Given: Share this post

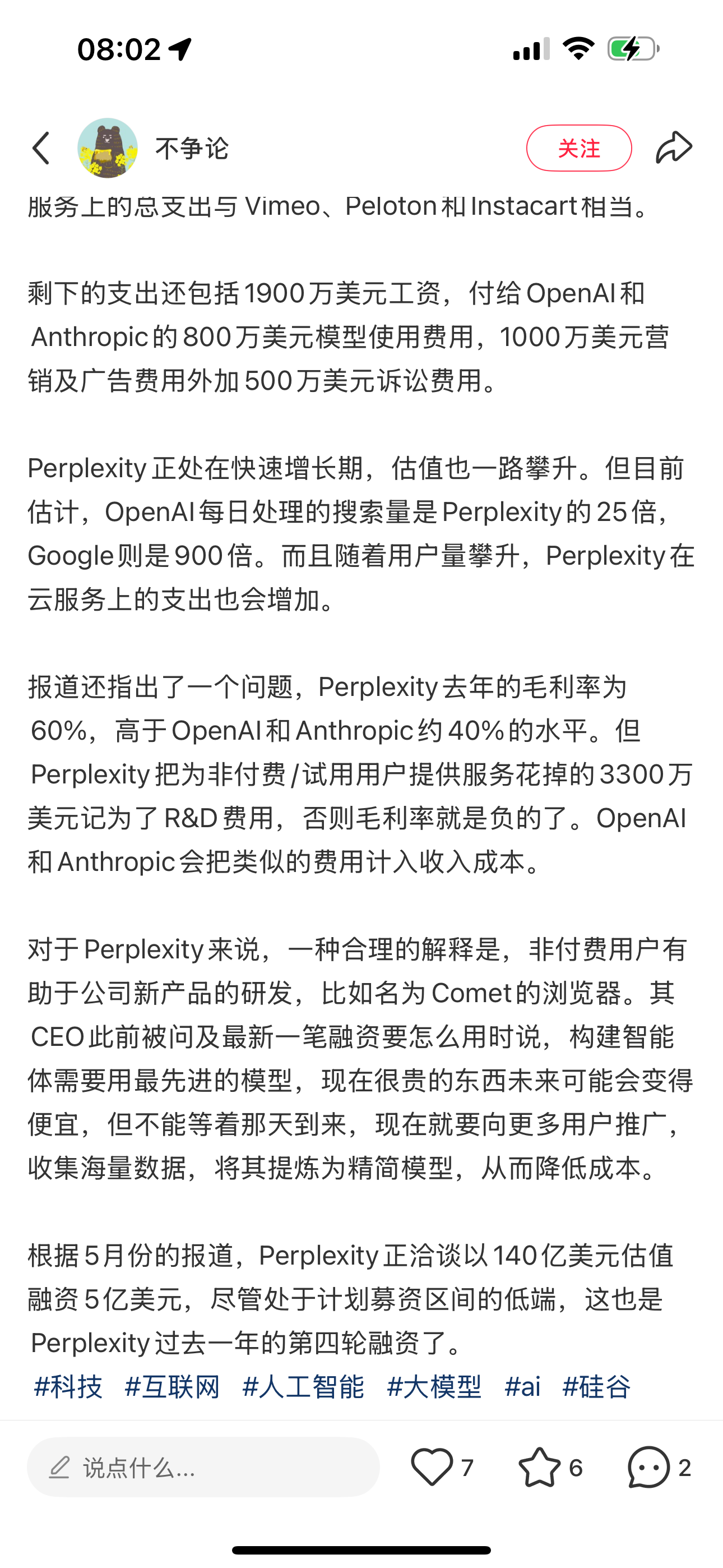Looking at the screenshot, I should tap(674, 147).
